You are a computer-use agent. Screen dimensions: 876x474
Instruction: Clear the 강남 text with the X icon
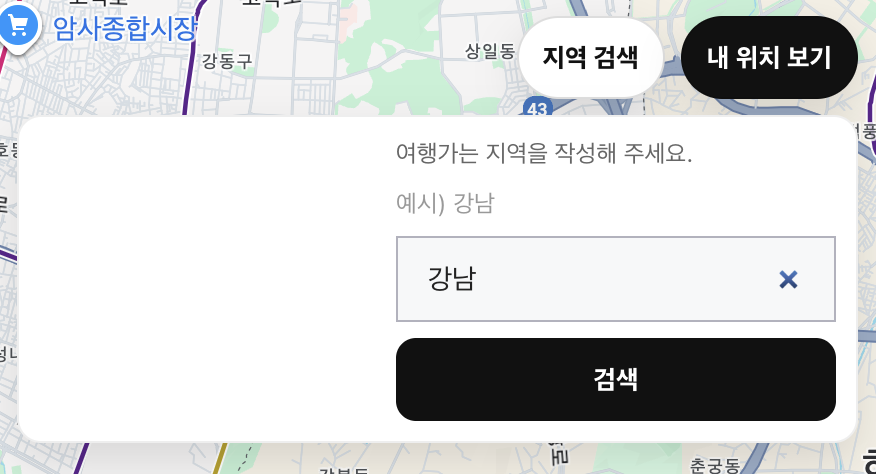tap(788, 279)
